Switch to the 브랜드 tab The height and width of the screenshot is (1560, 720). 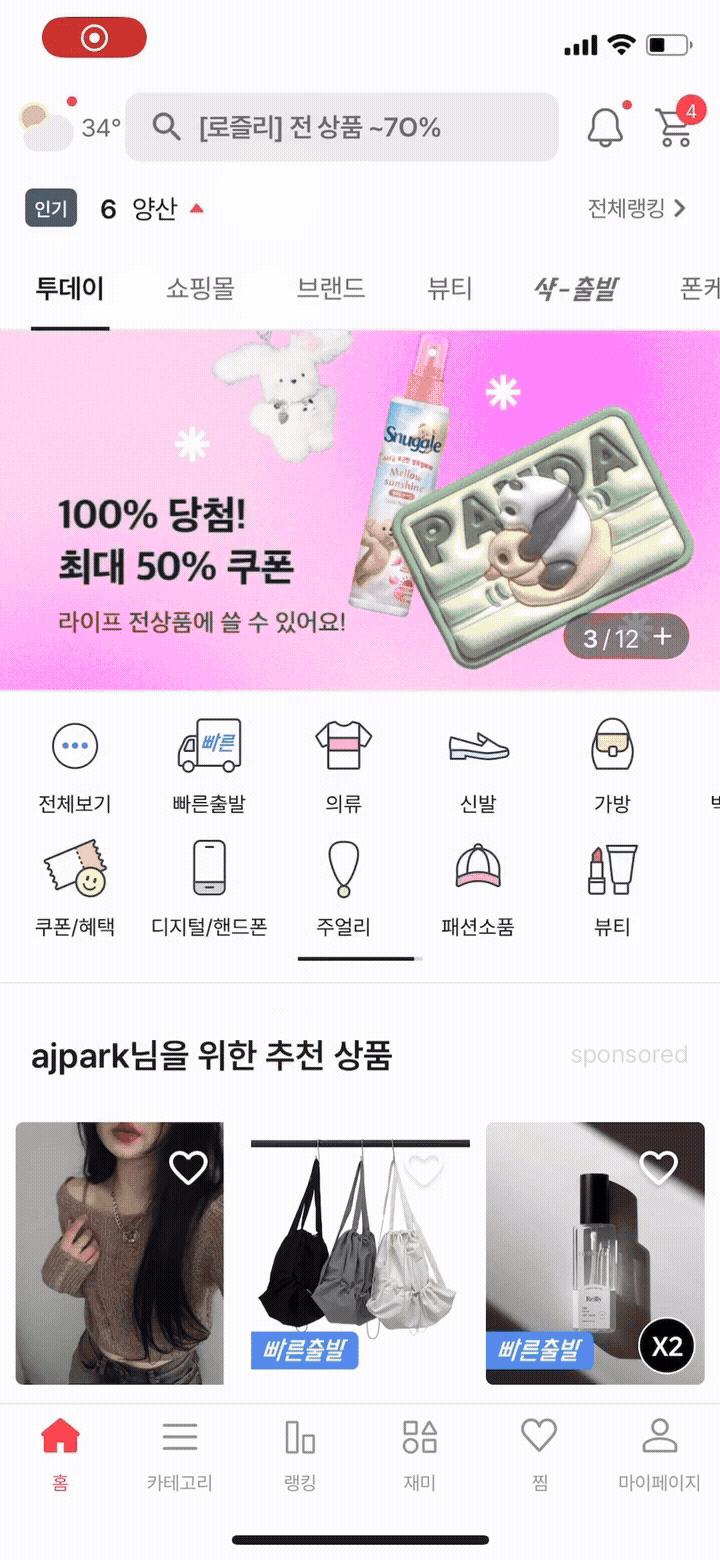click(330, 290)
